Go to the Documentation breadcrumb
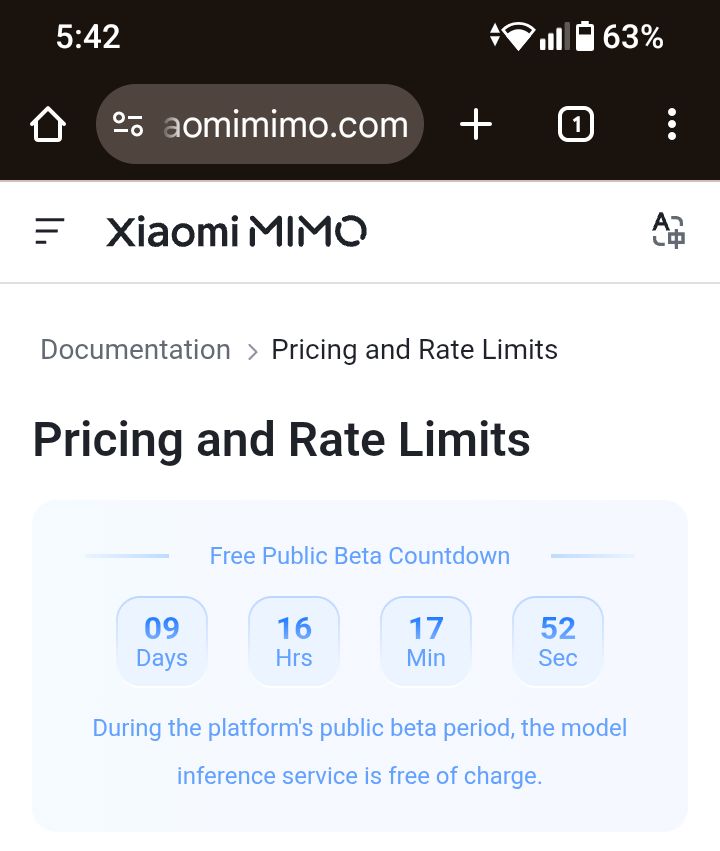Screen dimensions: 720x851 136,350
